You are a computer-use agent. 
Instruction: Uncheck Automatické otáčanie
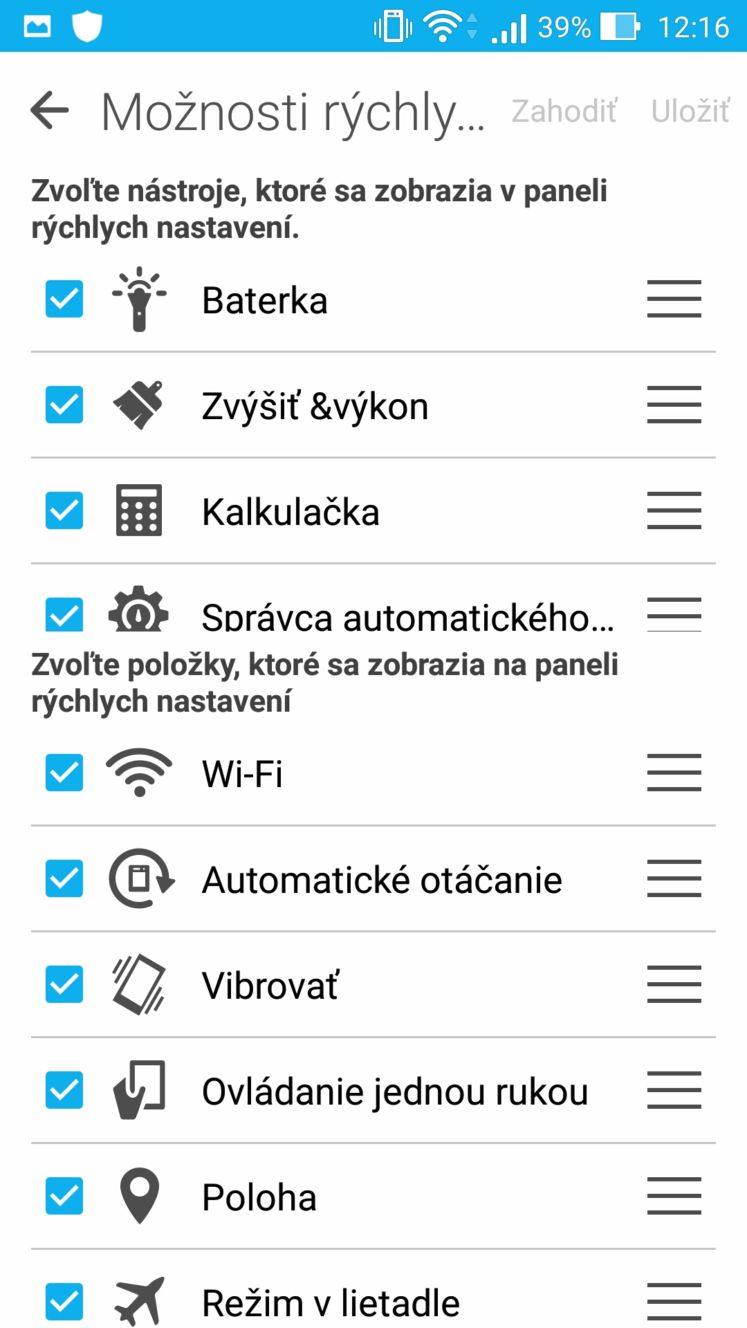click(x=64, y=879)
